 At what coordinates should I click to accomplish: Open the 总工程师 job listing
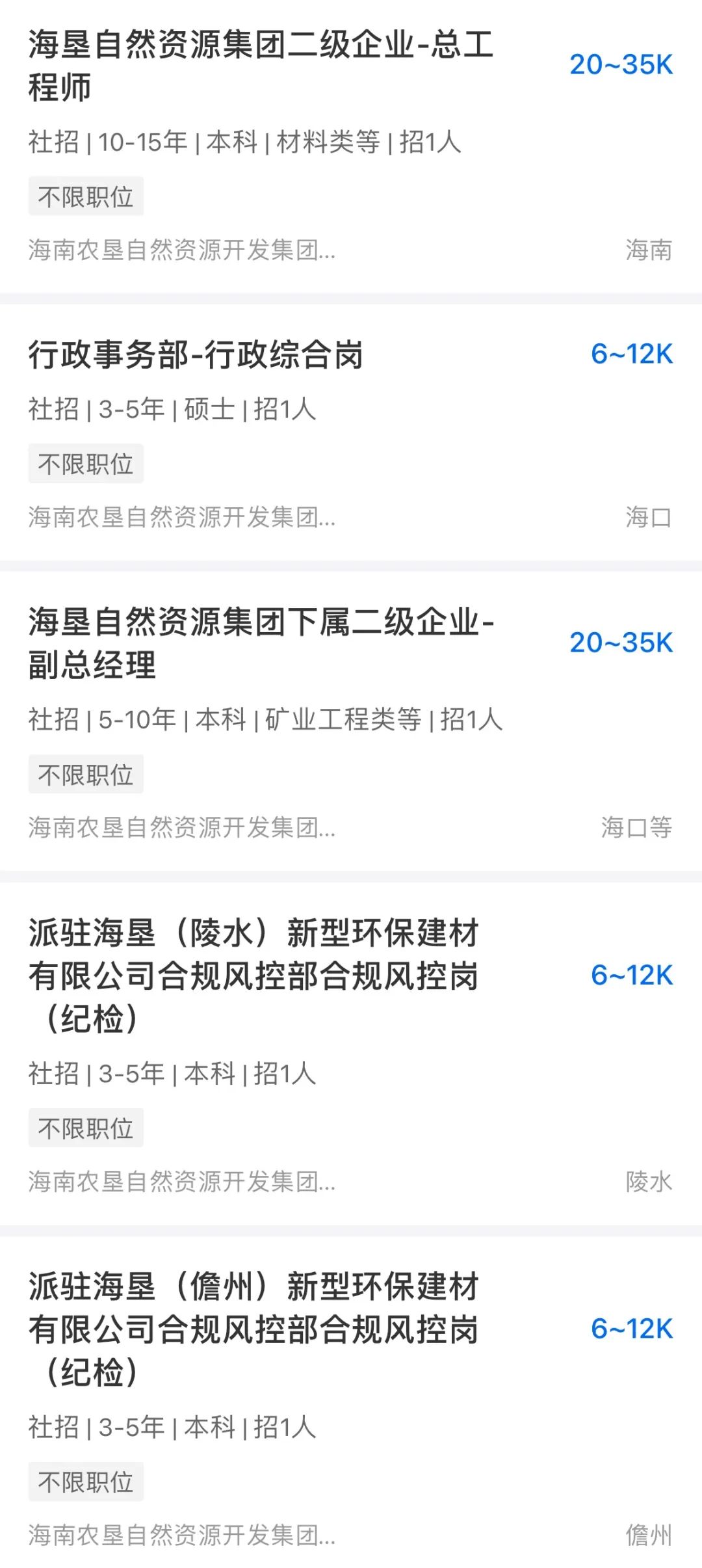(x=260, y=65)
